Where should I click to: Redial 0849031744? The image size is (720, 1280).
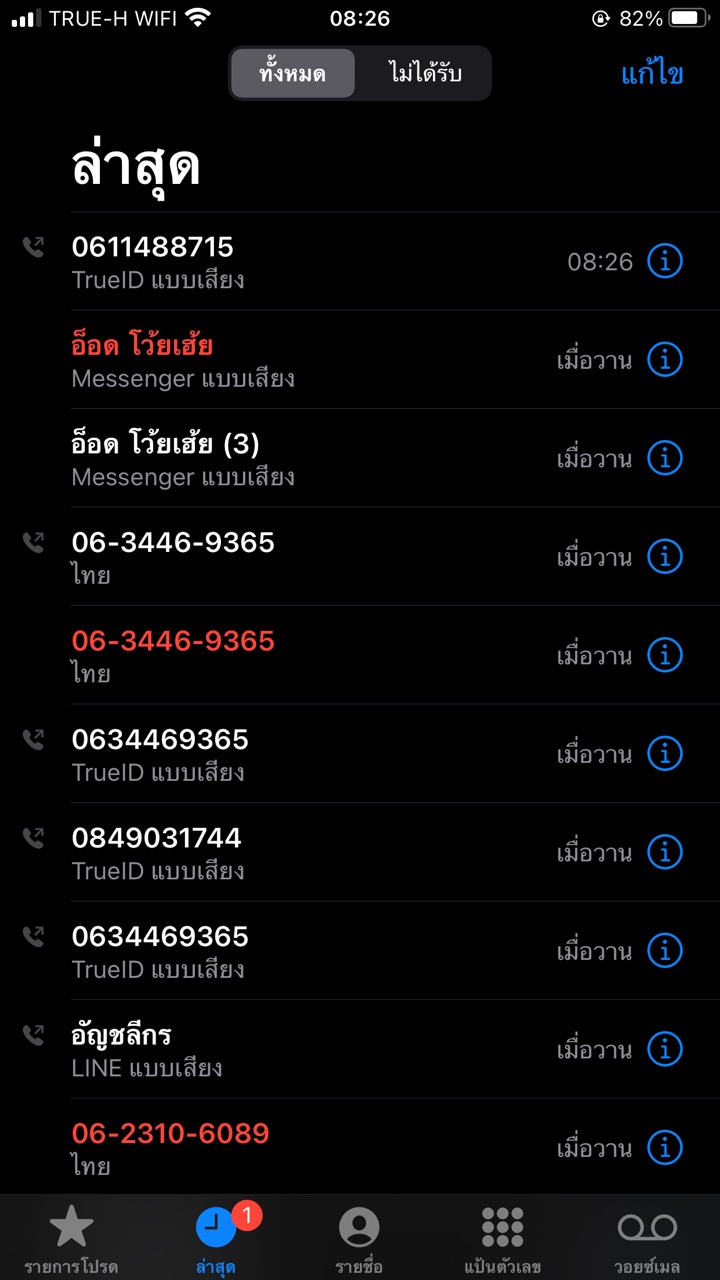click(x=300, y=853)
